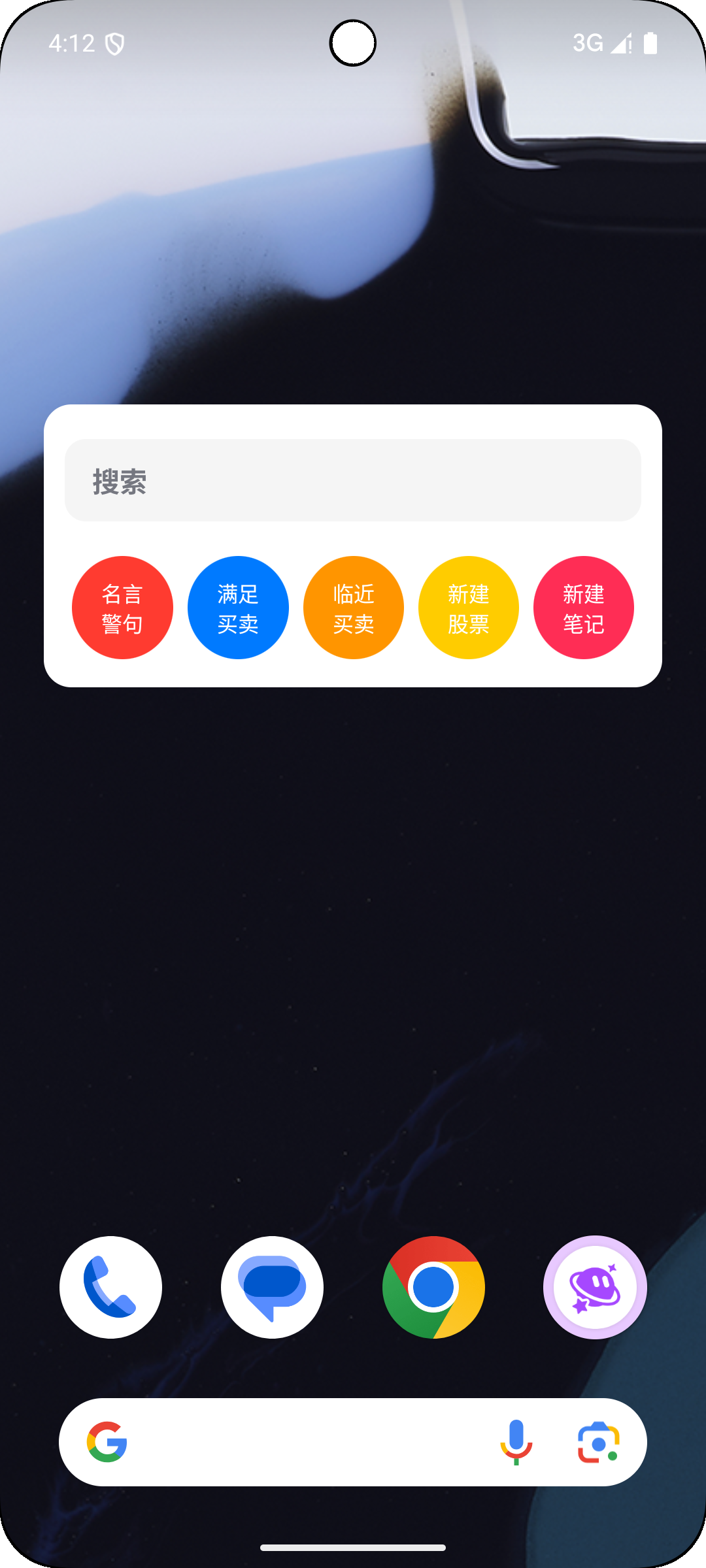This screenshot has height=1568, width=706.
Task: Tap the clock showing 4:12
Action: (72, 43)
